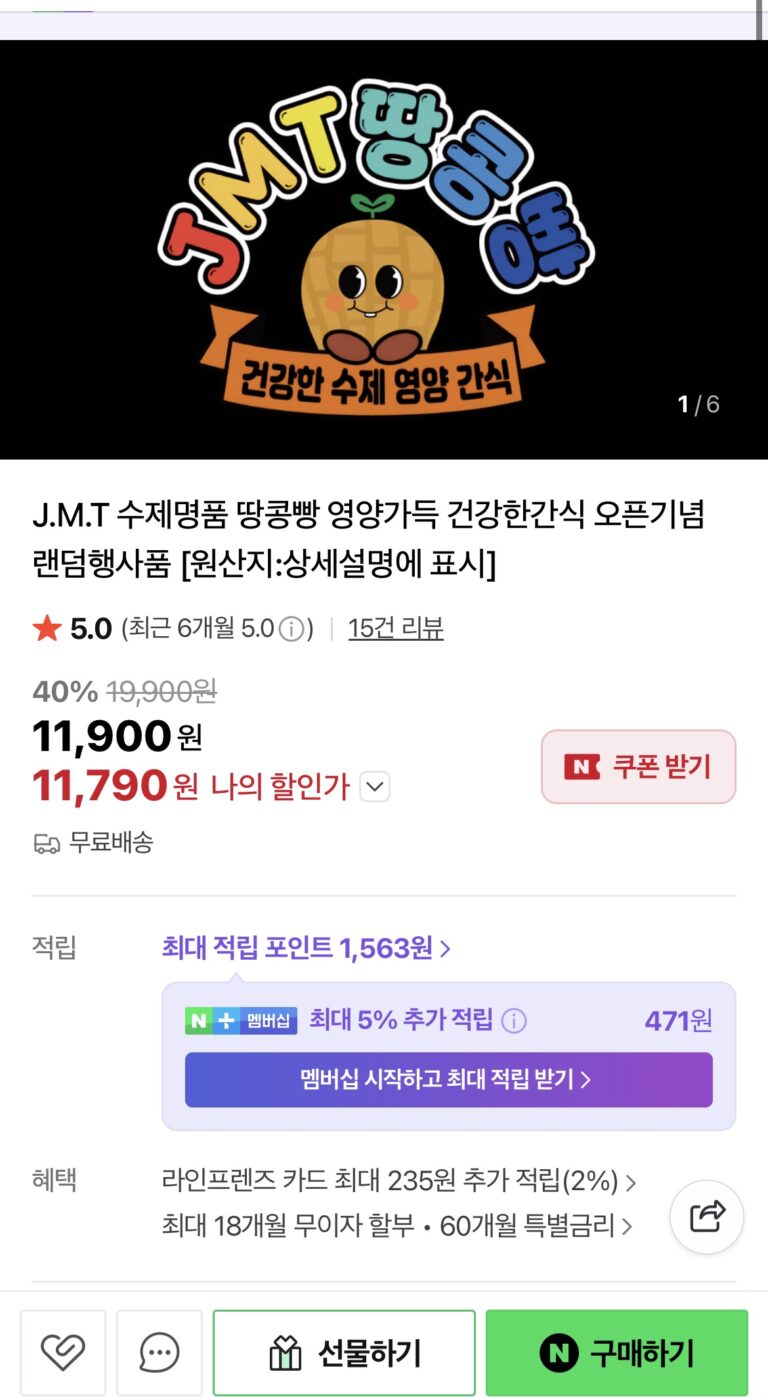Image resolution: width=768 pixels, height=1397 pixels.
Task: Tap the 쿠폰 받기 coupon button
Action: pyautogui.click(x=638, y=767)
